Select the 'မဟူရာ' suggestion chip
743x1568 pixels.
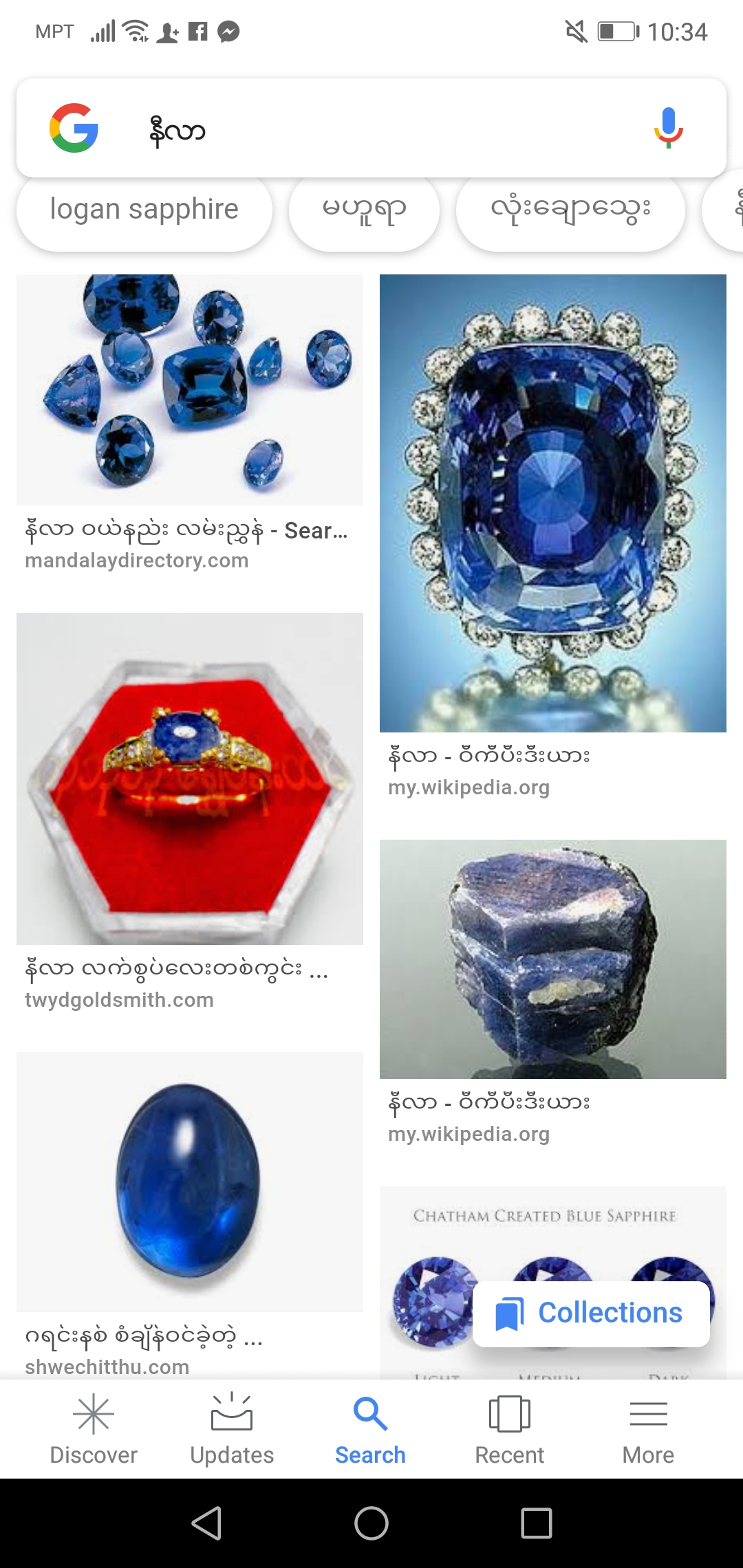[x=364, y=210]
